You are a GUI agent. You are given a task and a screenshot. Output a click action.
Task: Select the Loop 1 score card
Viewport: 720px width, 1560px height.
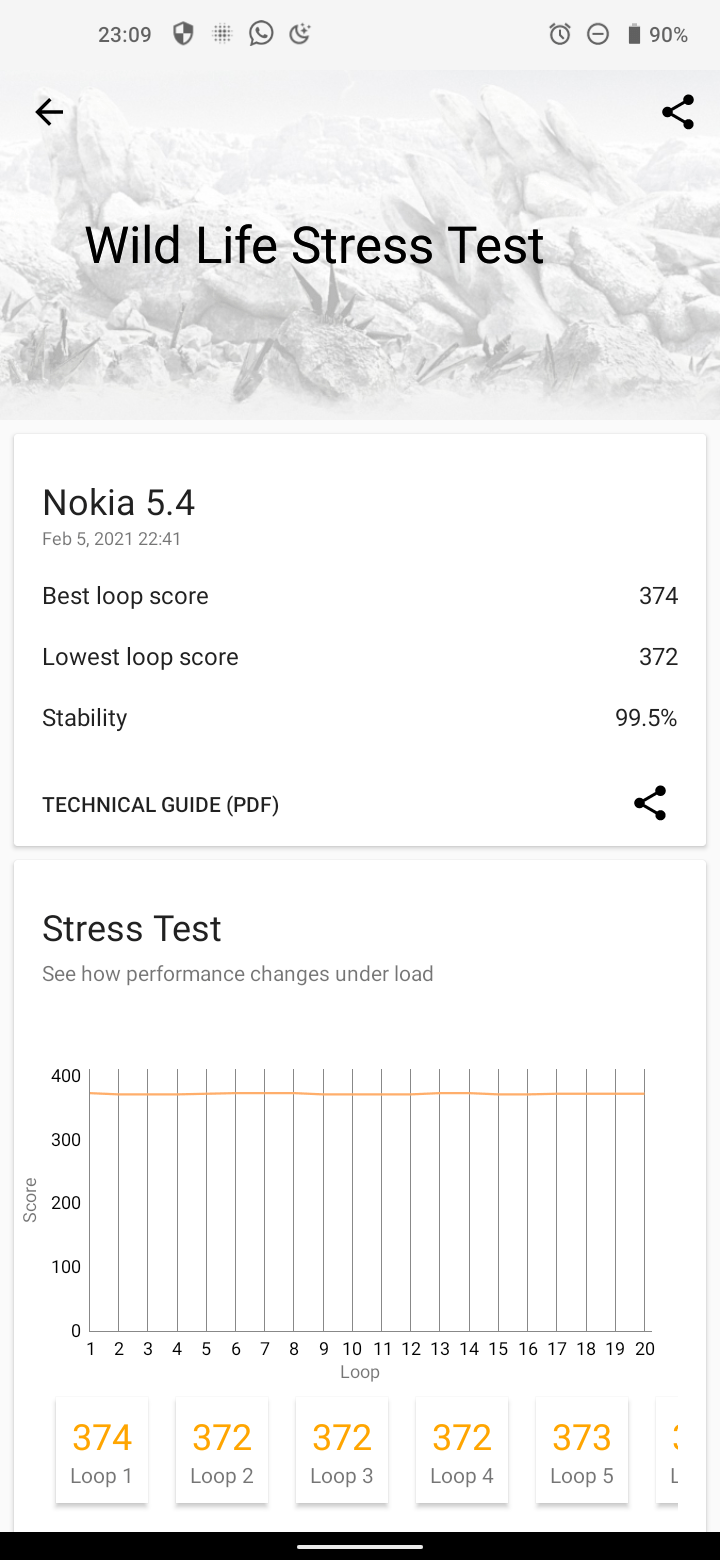click(x=102, y=1451)
